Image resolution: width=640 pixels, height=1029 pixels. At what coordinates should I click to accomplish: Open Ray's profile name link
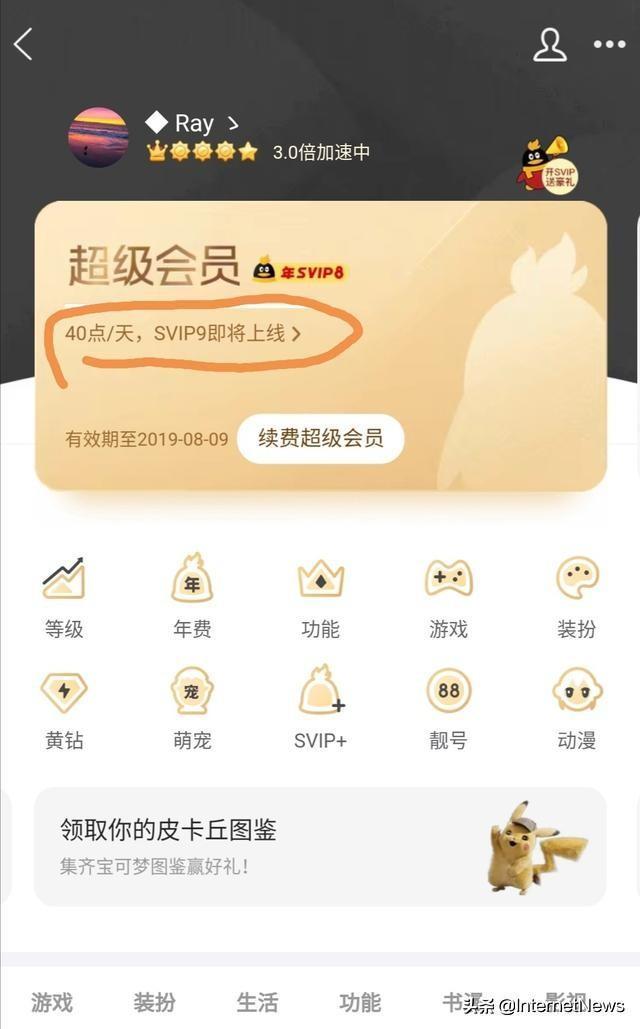point(193,123)
